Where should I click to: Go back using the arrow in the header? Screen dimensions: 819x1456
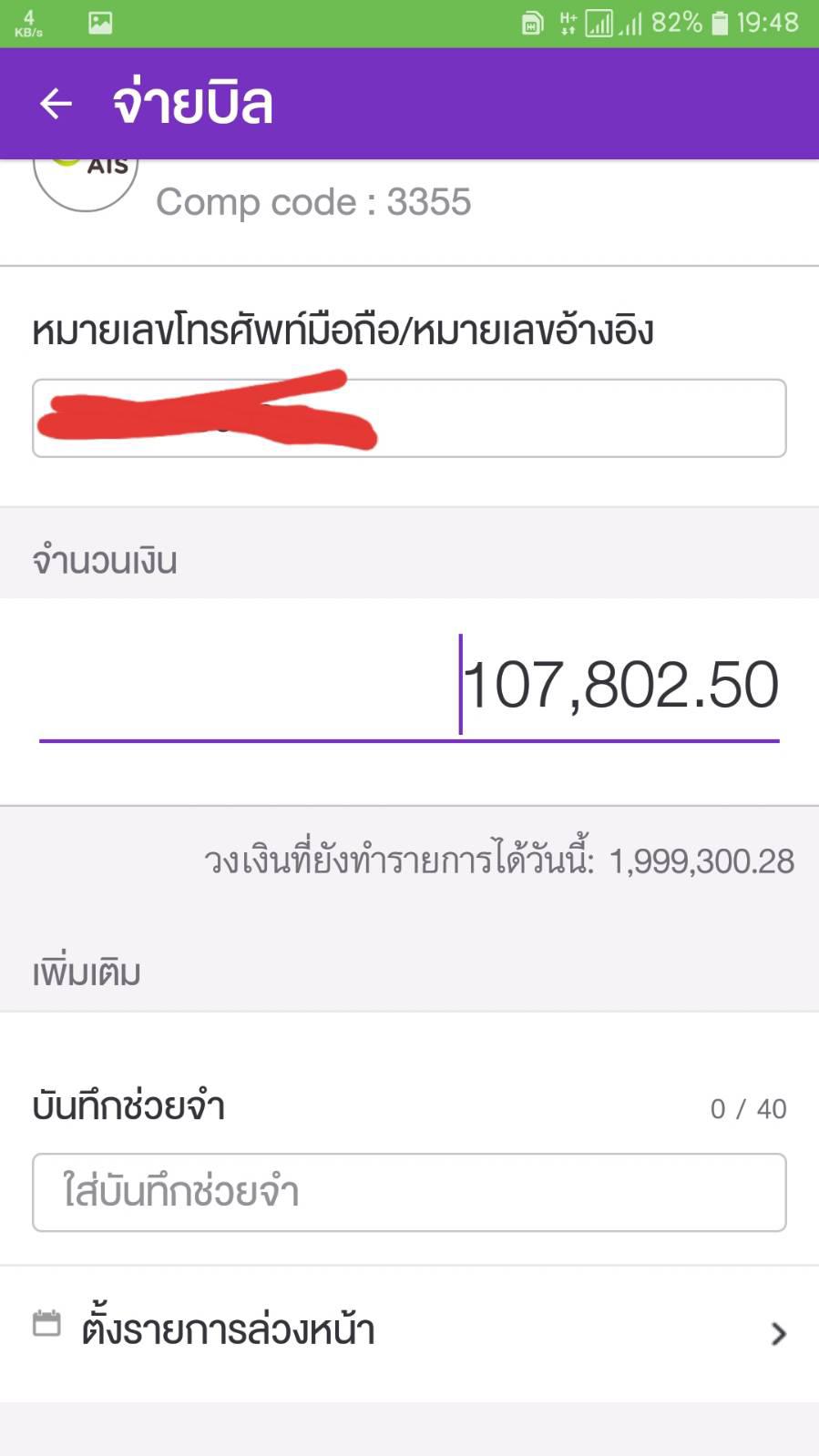pos(56,104)
